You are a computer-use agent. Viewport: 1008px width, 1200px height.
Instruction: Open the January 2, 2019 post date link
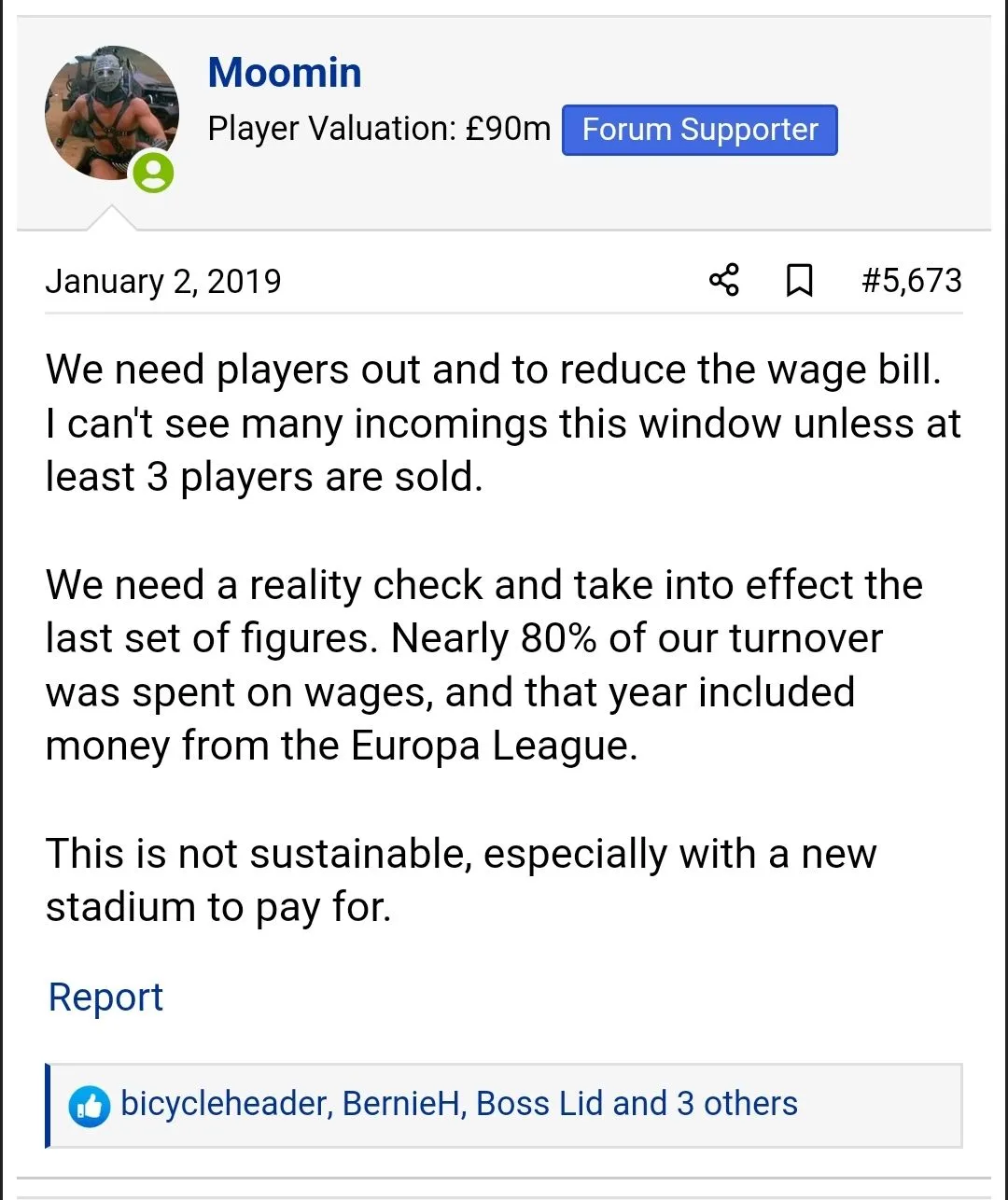pyautogui.click(x=163, y=281)
